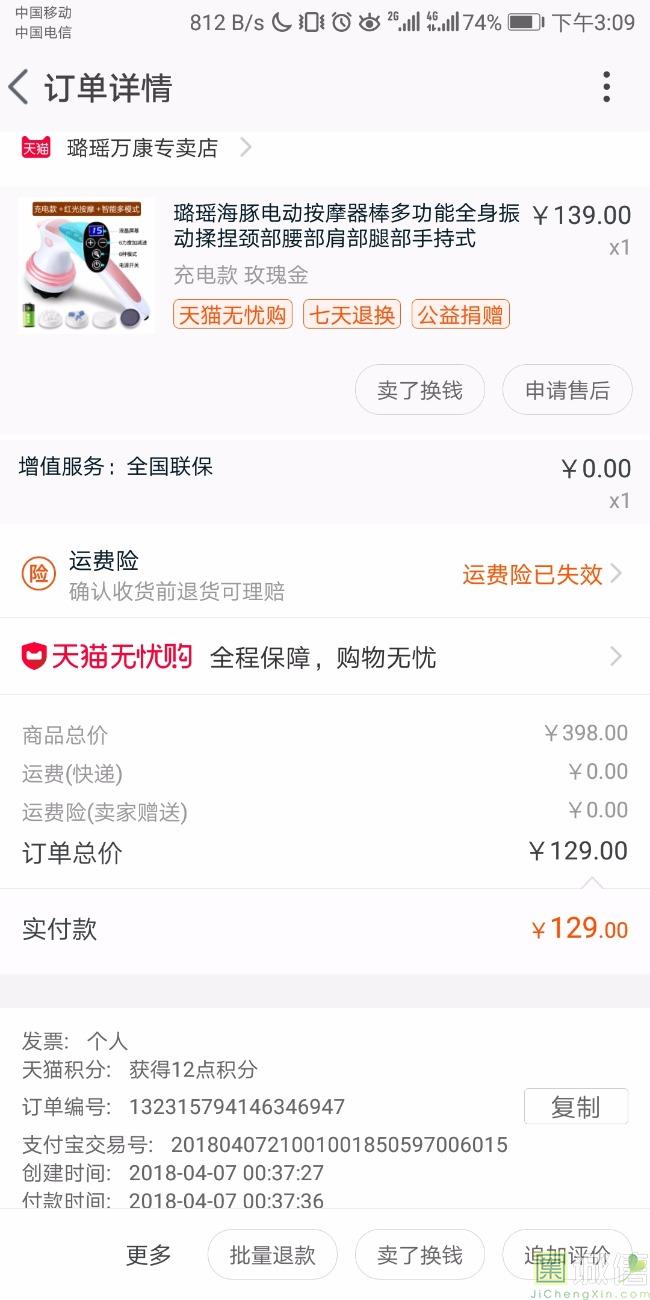The height and width of the screenshot is (1300, 650).
Task: Open the 运费险 insurance row
Action: coord(325,575)
